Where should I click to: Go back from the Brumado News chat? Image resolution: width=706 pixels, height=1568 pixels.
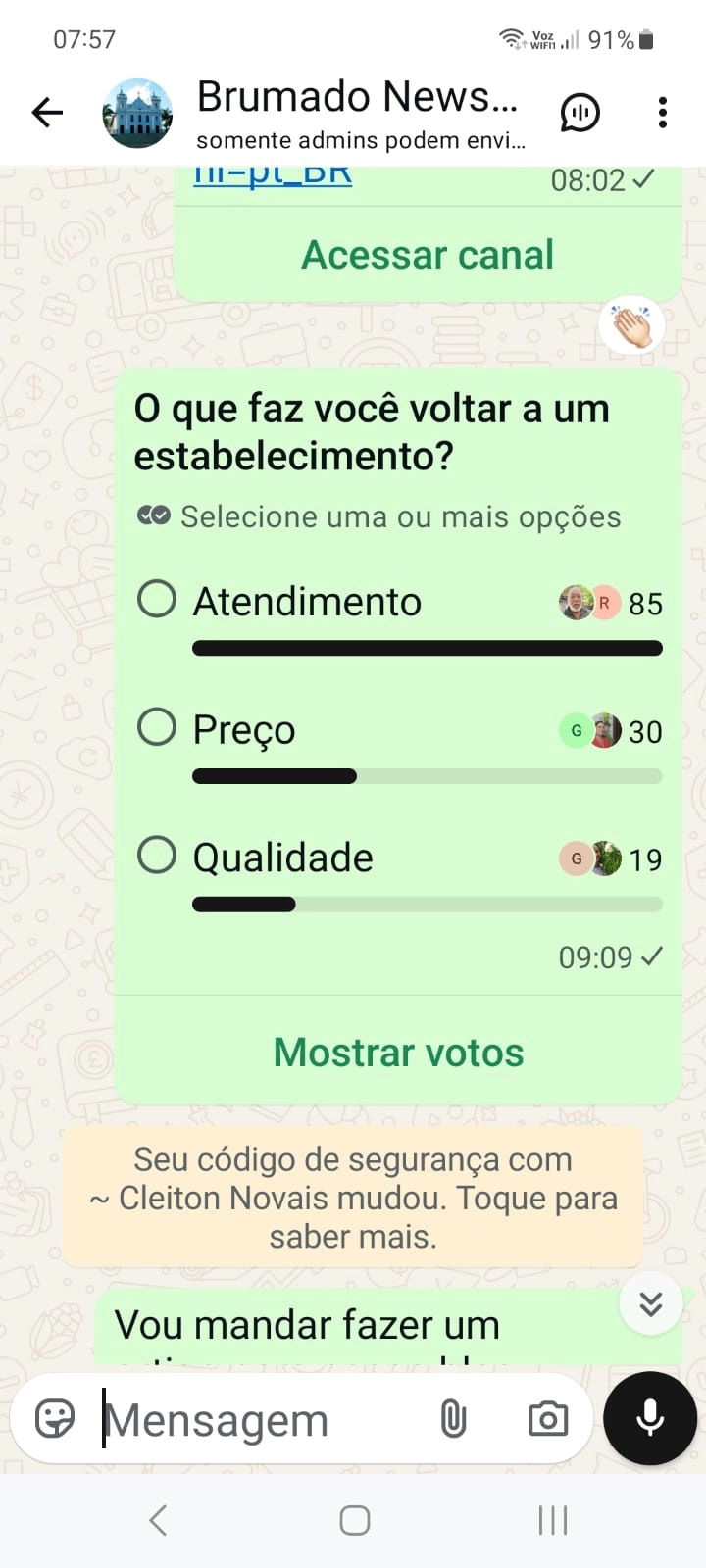47,113
